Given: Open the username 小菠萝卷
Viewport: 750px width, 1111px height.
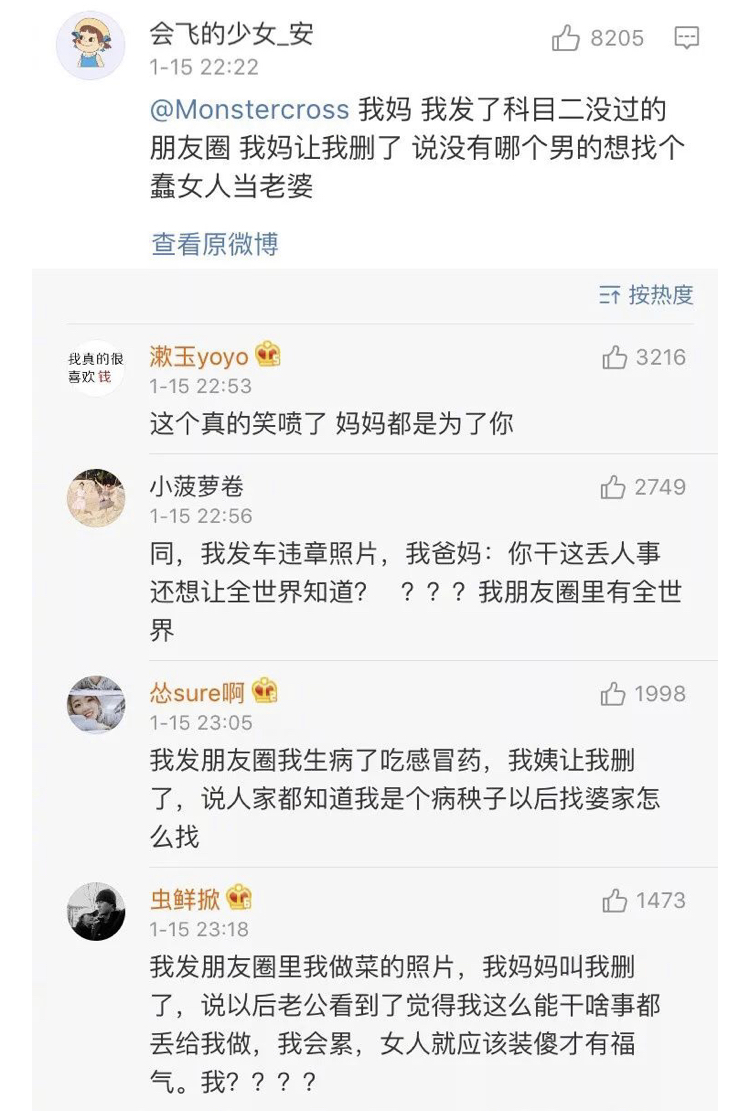Looking at the screenshot, I should click(x=197, y=487).
